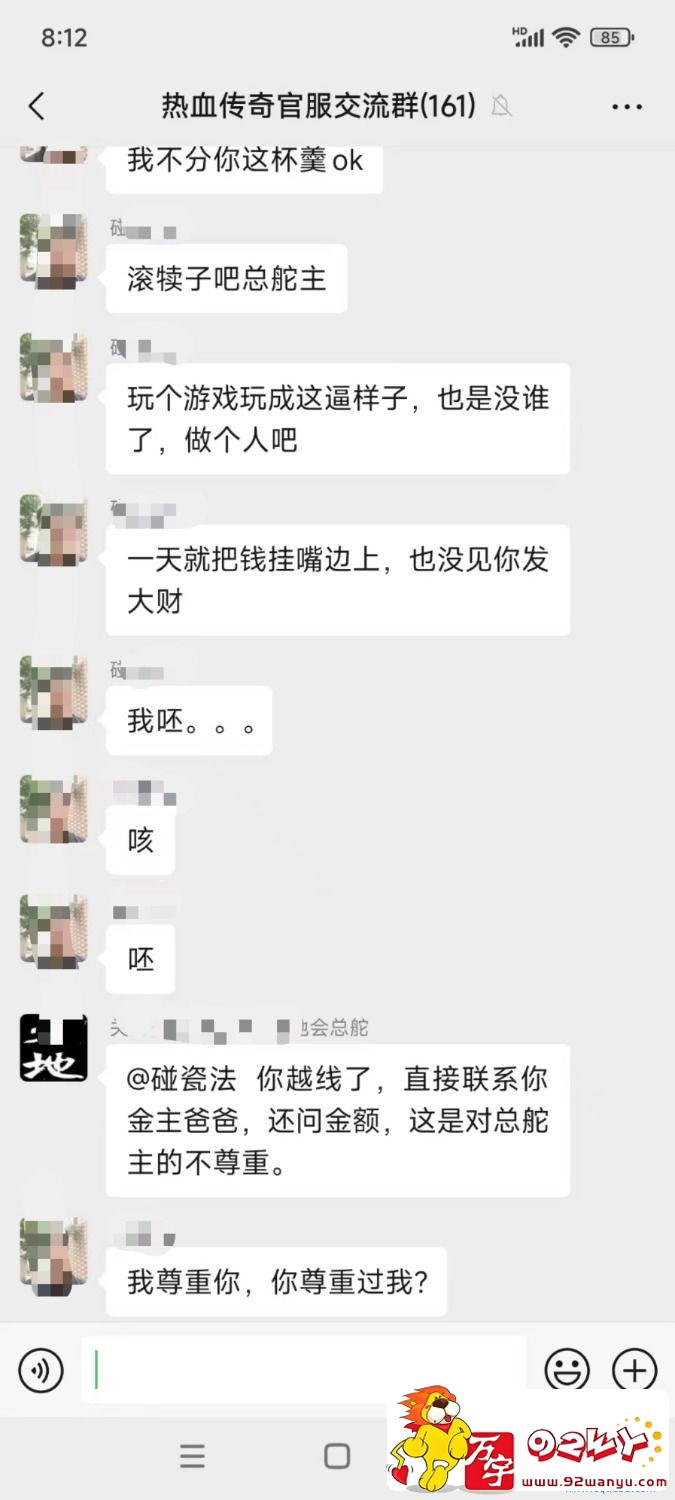Open system recent apps menu
Image resolution: width=675 pixels, height=1500 pixels.
tap(192, 1456)
